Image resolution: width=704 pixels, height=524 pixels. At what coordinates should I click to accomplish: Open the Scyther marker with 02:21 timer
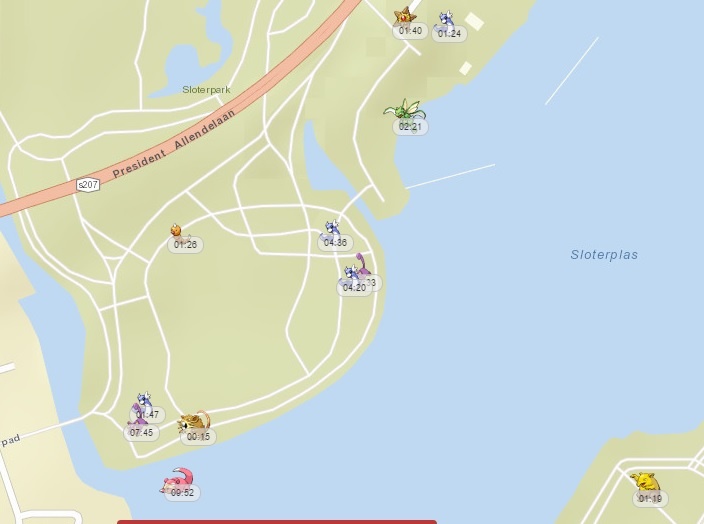[x=404, y=112]
